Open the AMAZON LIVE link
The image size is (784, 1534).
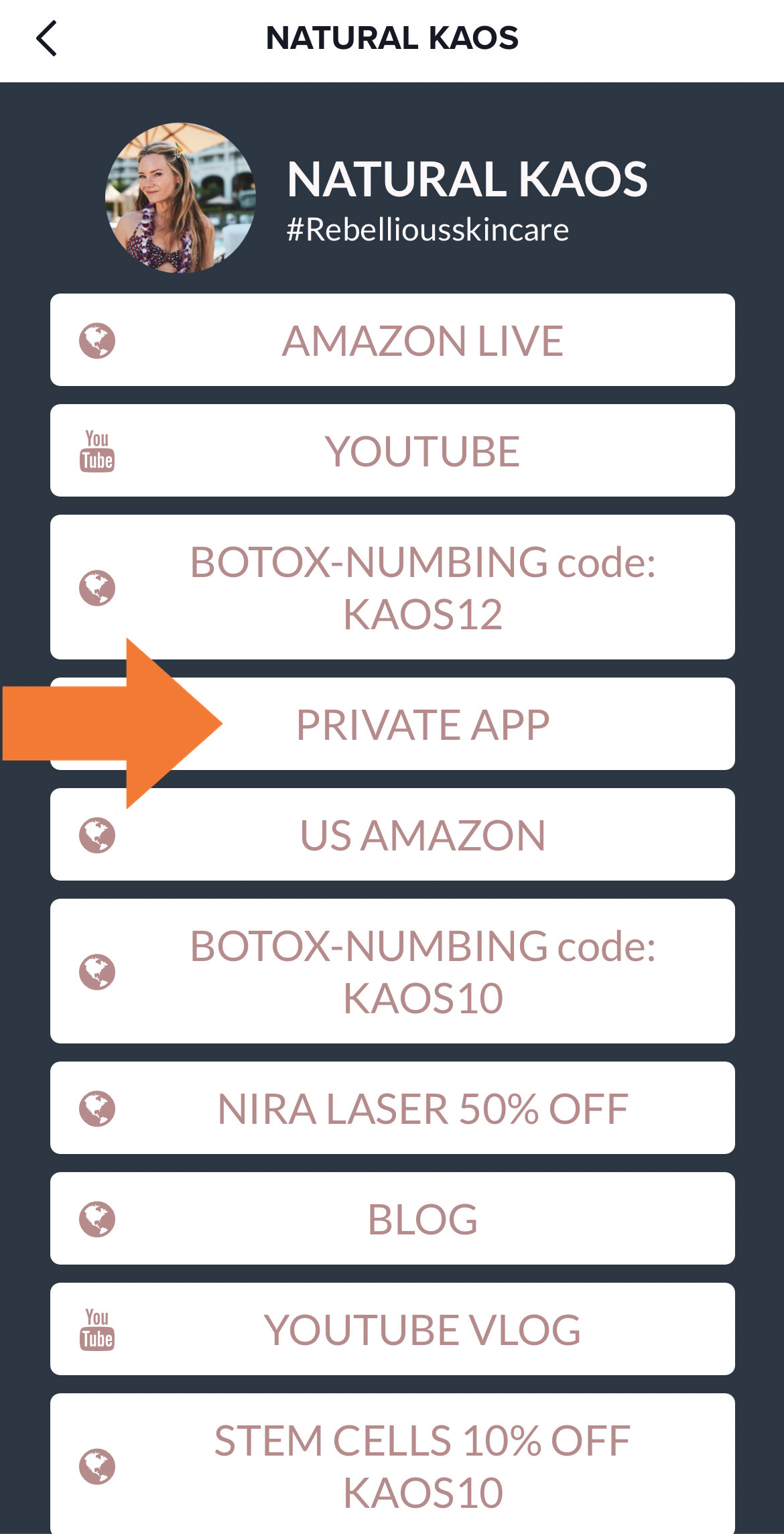point(392,340)
